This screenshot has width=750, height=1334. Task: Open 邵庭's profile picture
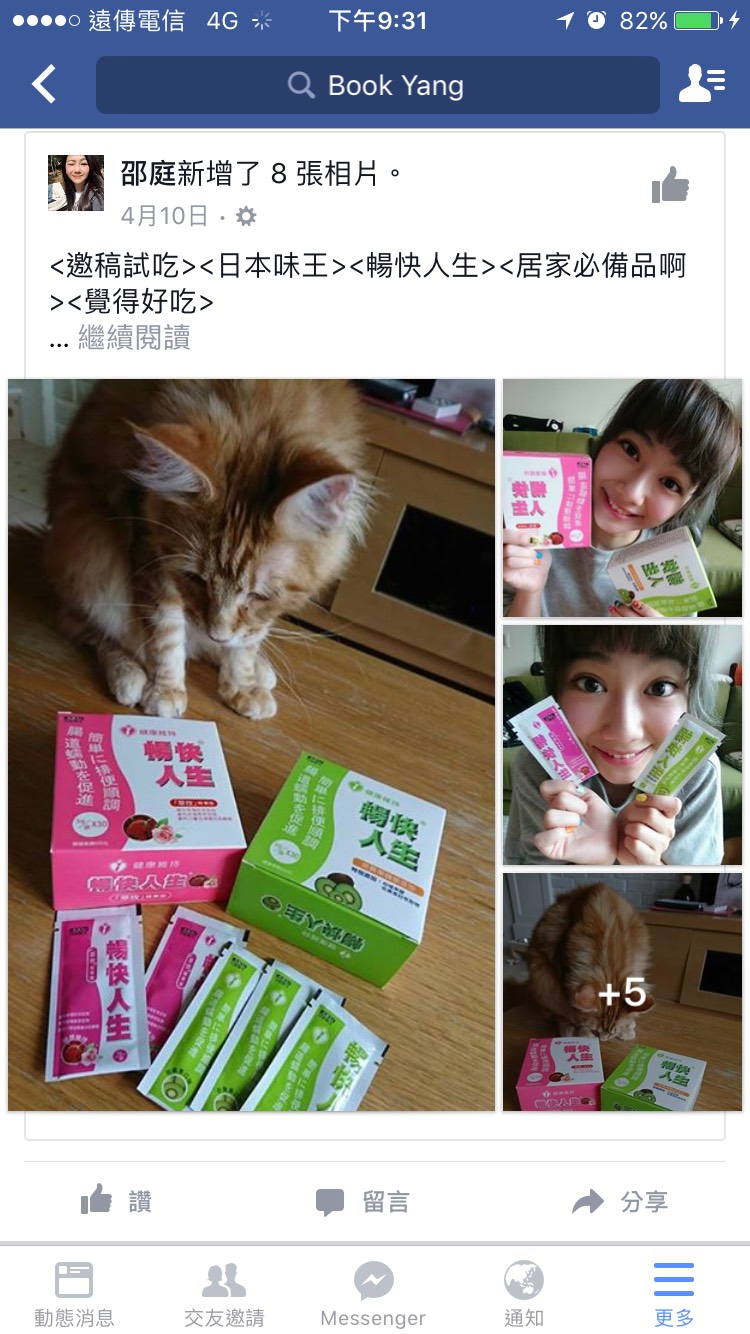76,183
